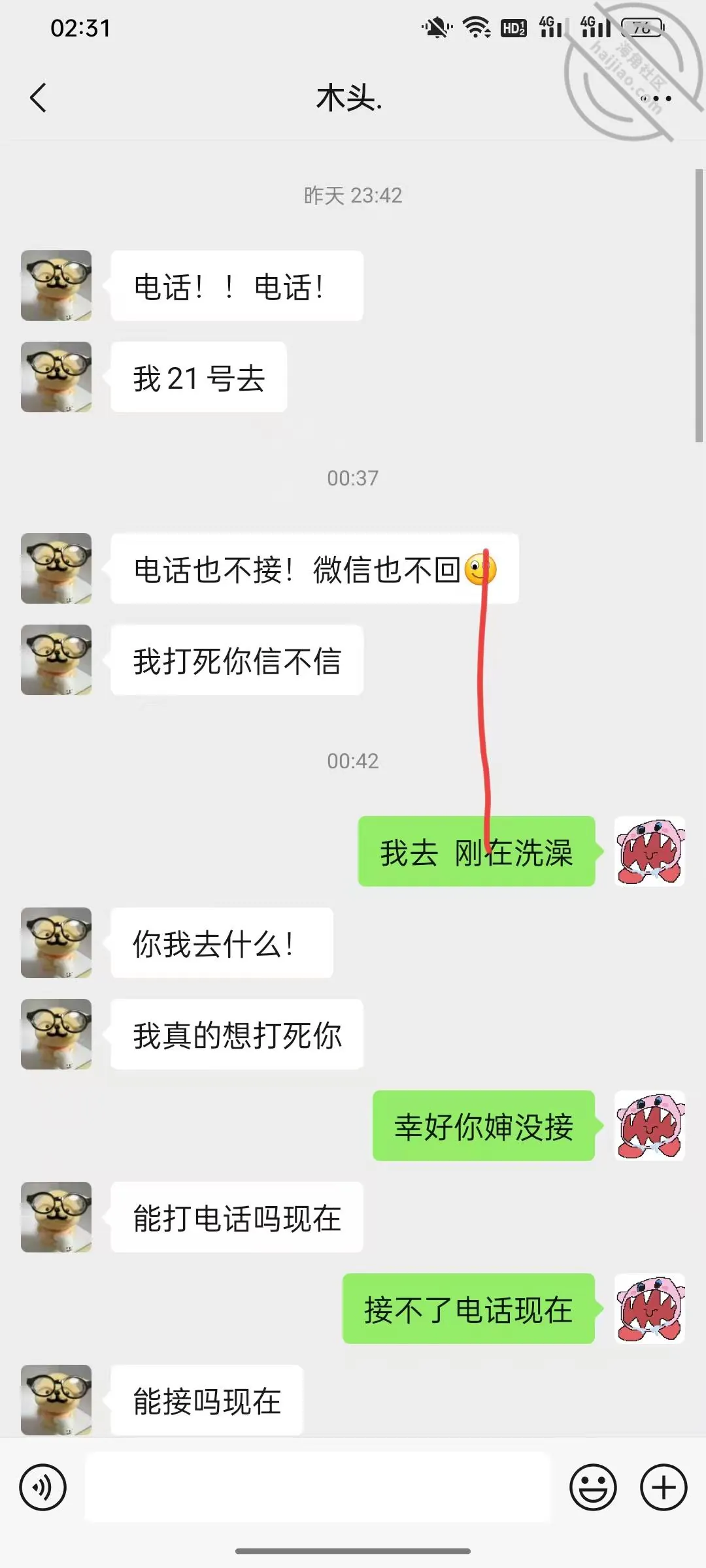Go back from the 木头. chat
The height and width of the screenshot is (1568, 706).
point(39,98)
